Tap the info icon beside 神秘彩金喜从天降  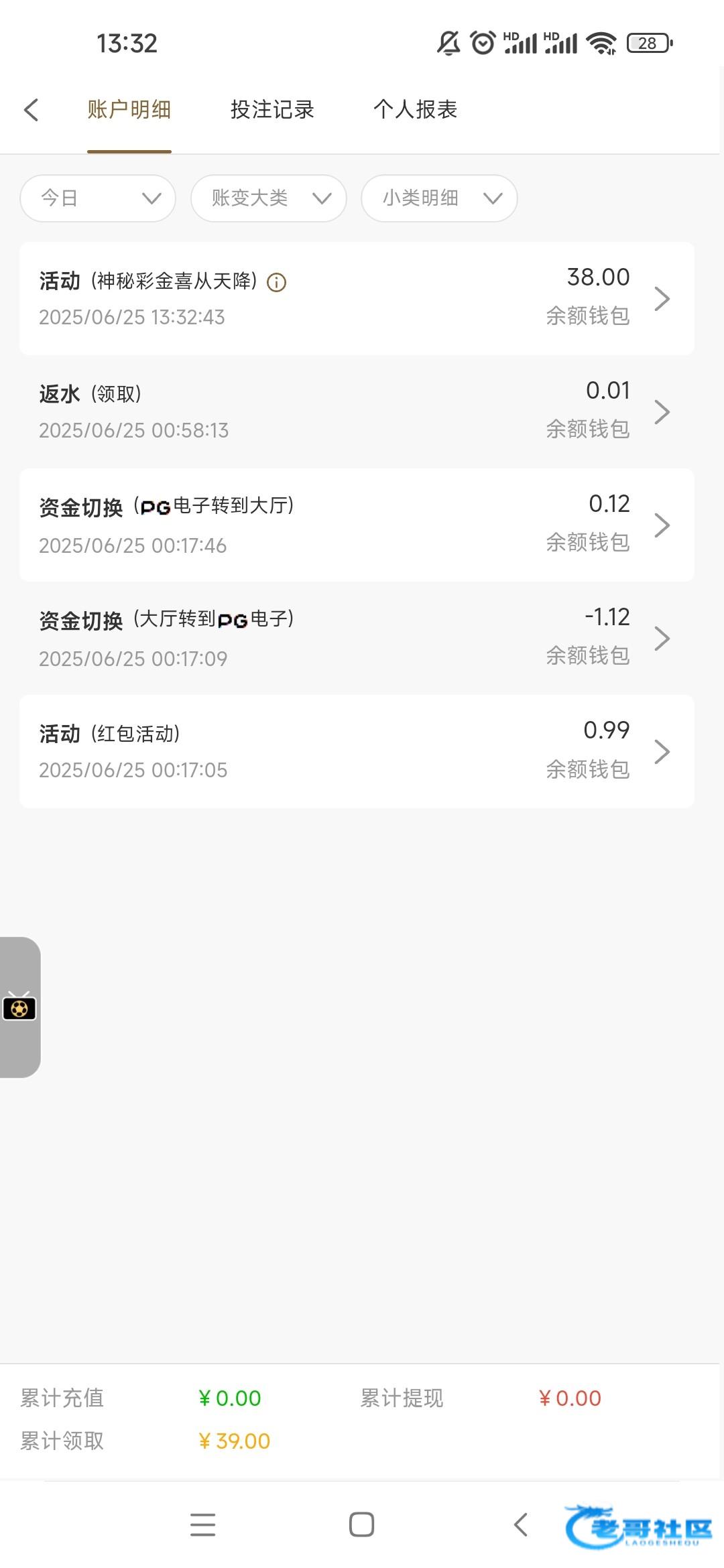(x=276, y=283)
